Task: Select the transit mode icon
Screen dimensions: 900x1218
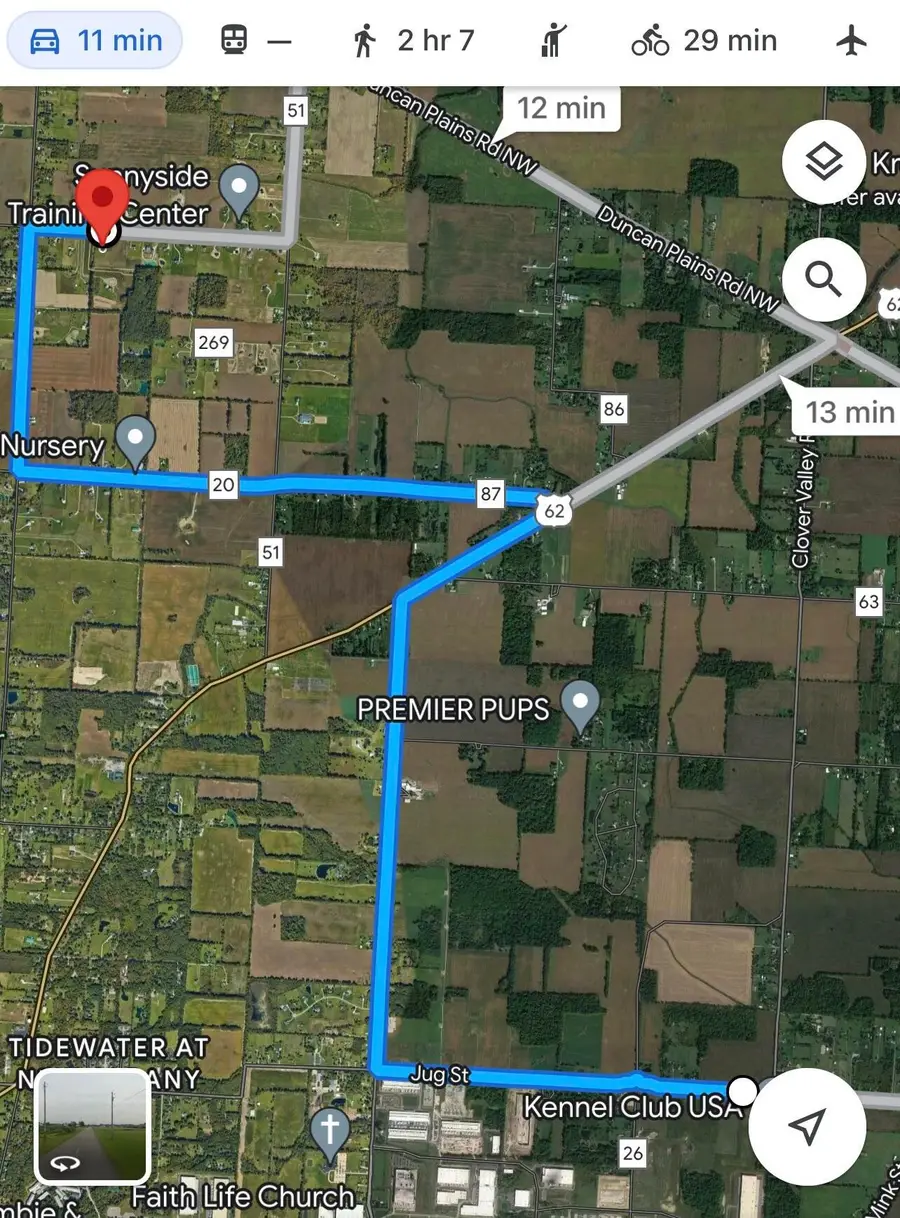Action: pyautogui.click(x=234, y=40)
